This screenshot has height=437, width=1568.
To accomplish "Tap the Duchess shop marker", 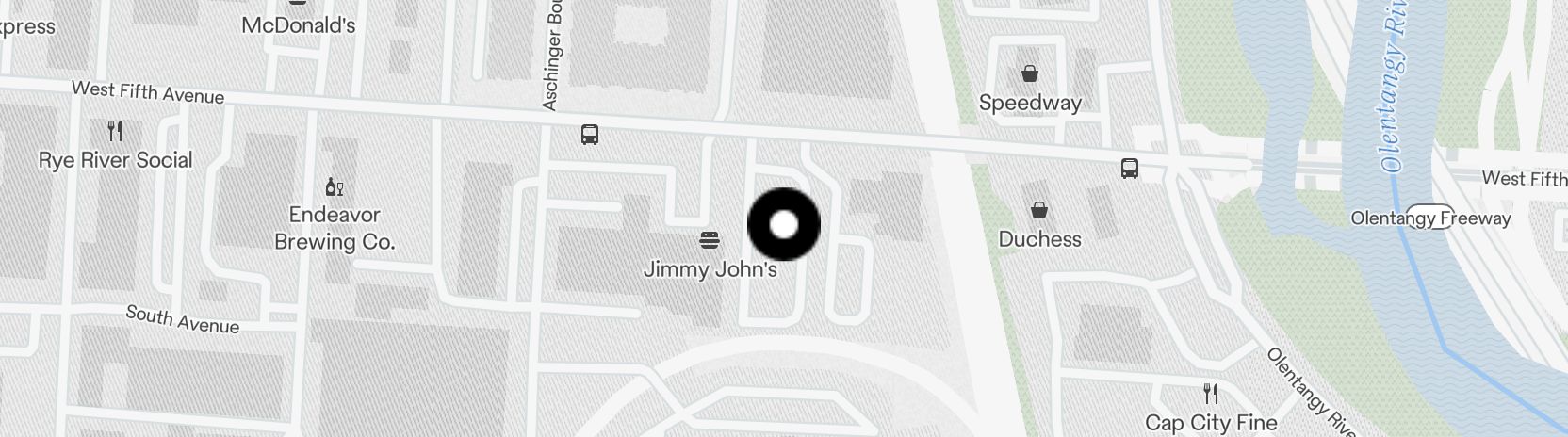I will coord(1038,210).
